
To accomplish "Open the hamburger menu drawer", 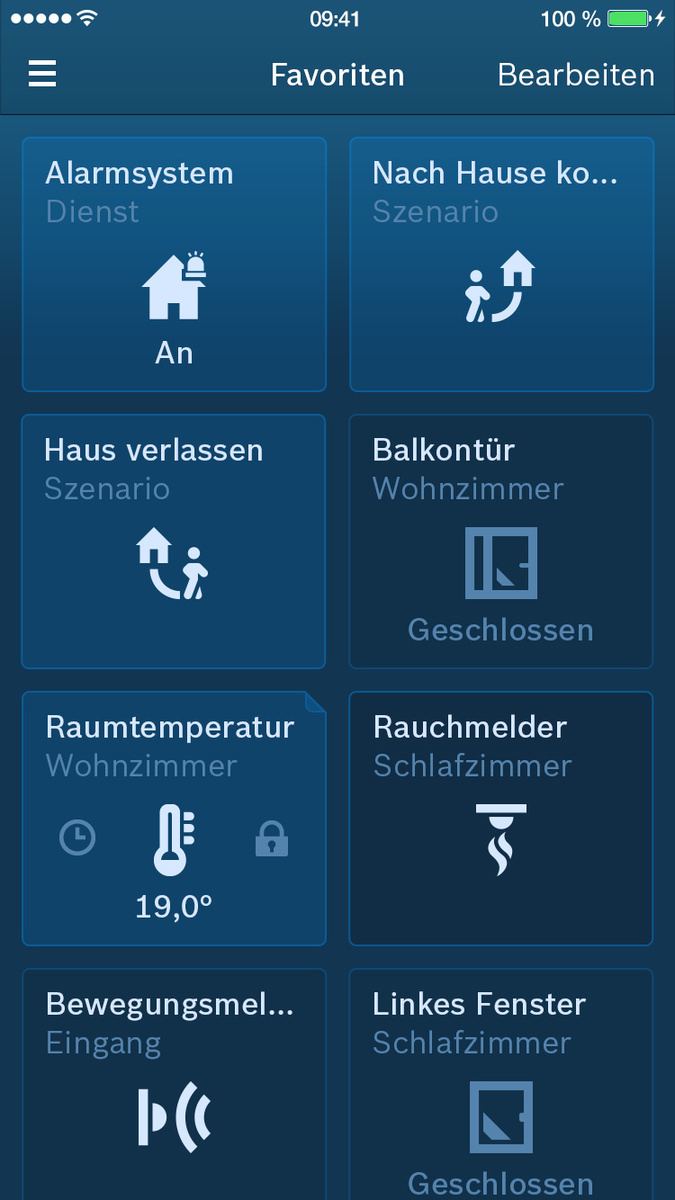I will tap(42, 74).
